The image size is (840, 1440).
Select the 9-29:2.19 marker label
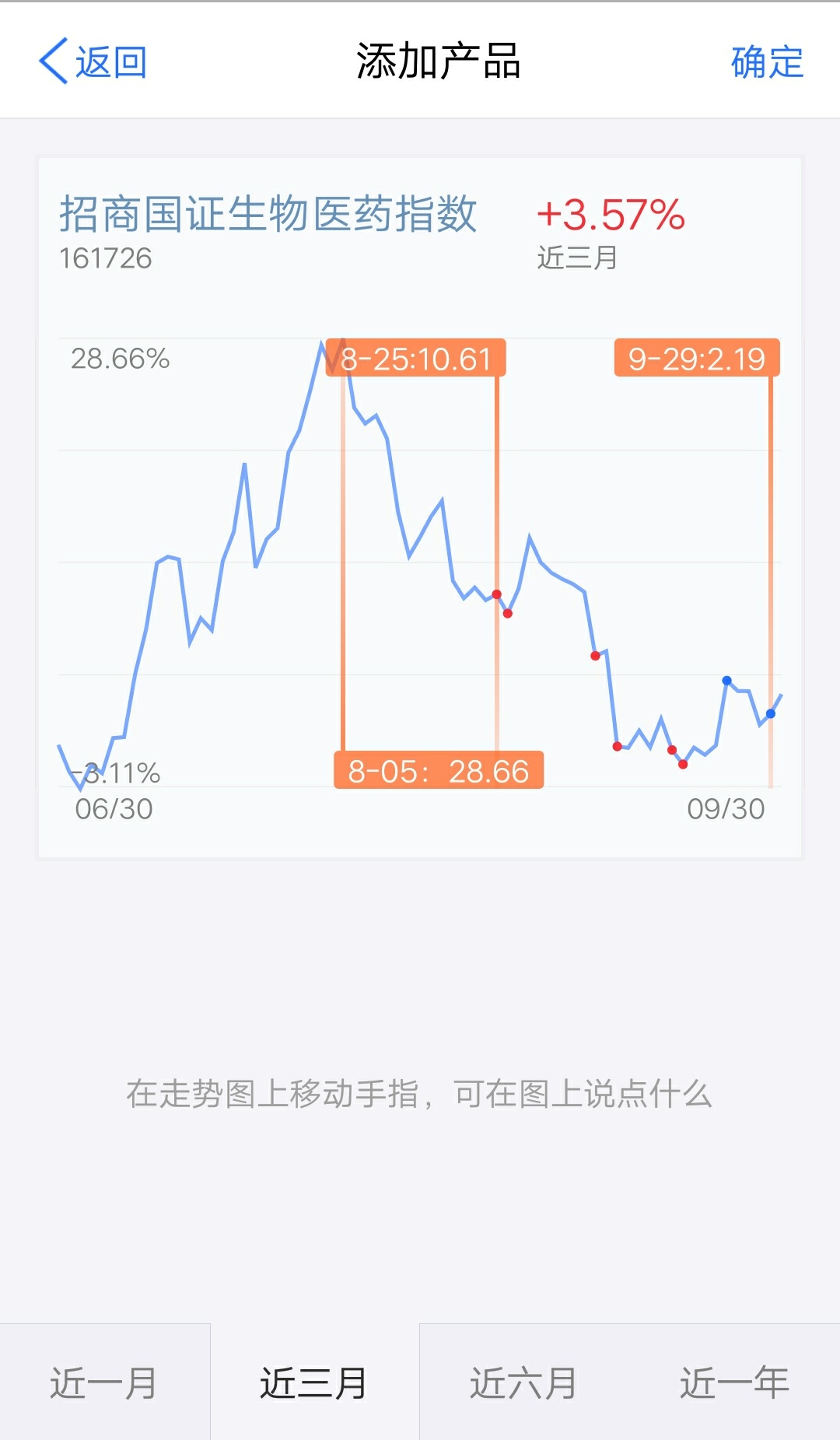pyautogui.click(x=696, y=359)
